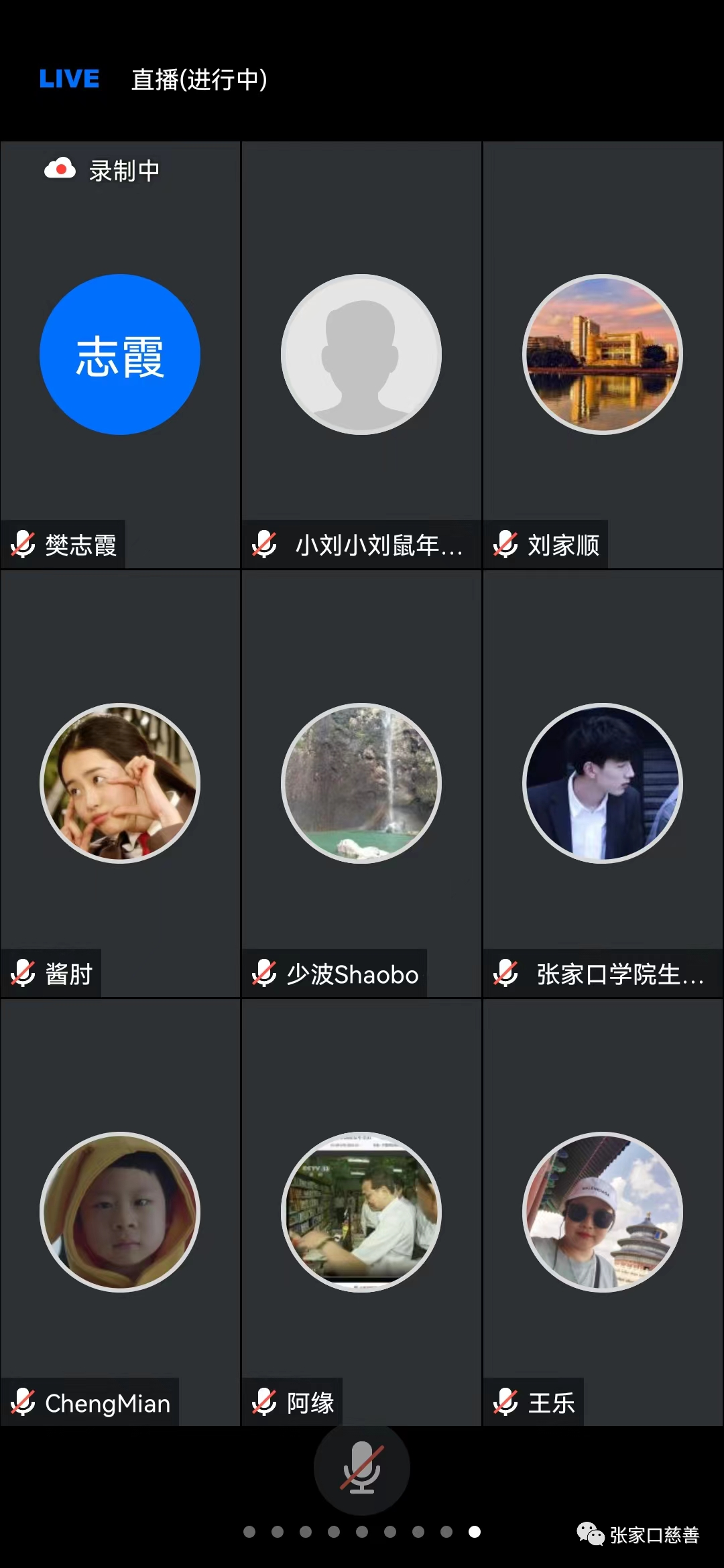This screenshot has height=1568, width=724.
Task: Tap ChengMian's participant tile
Action: point(120,1212)
